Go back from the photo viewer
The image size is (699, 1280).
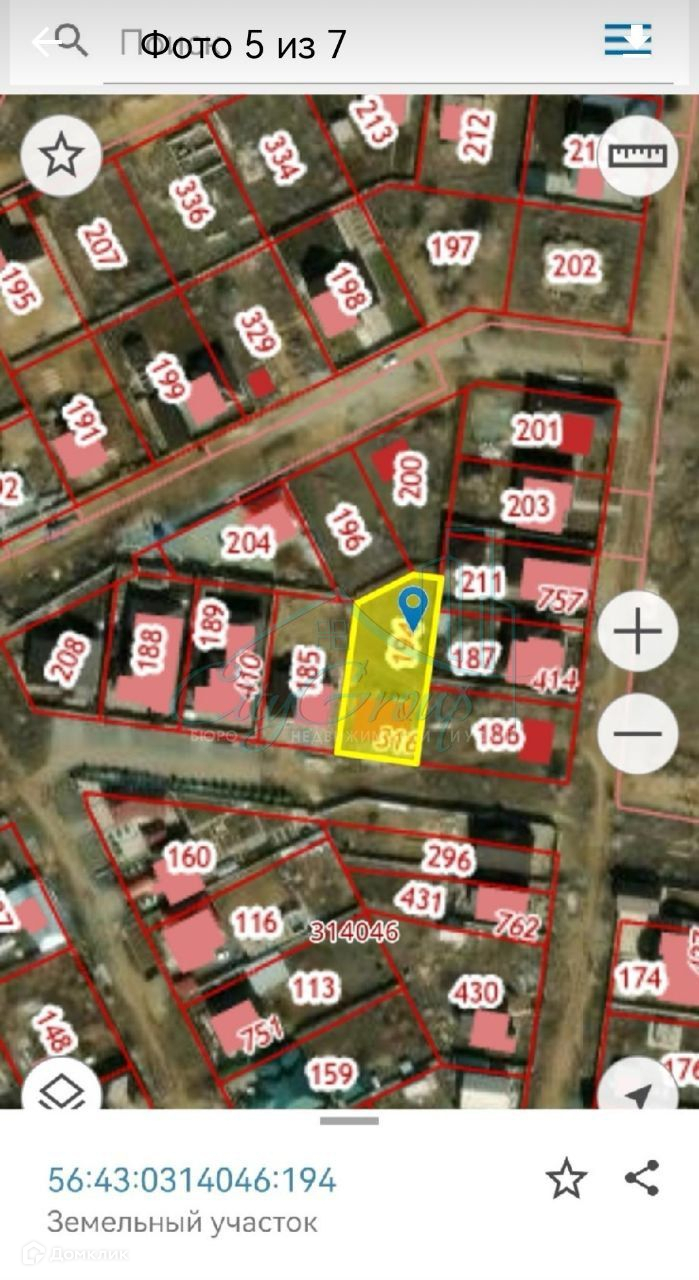click(42, 43)
